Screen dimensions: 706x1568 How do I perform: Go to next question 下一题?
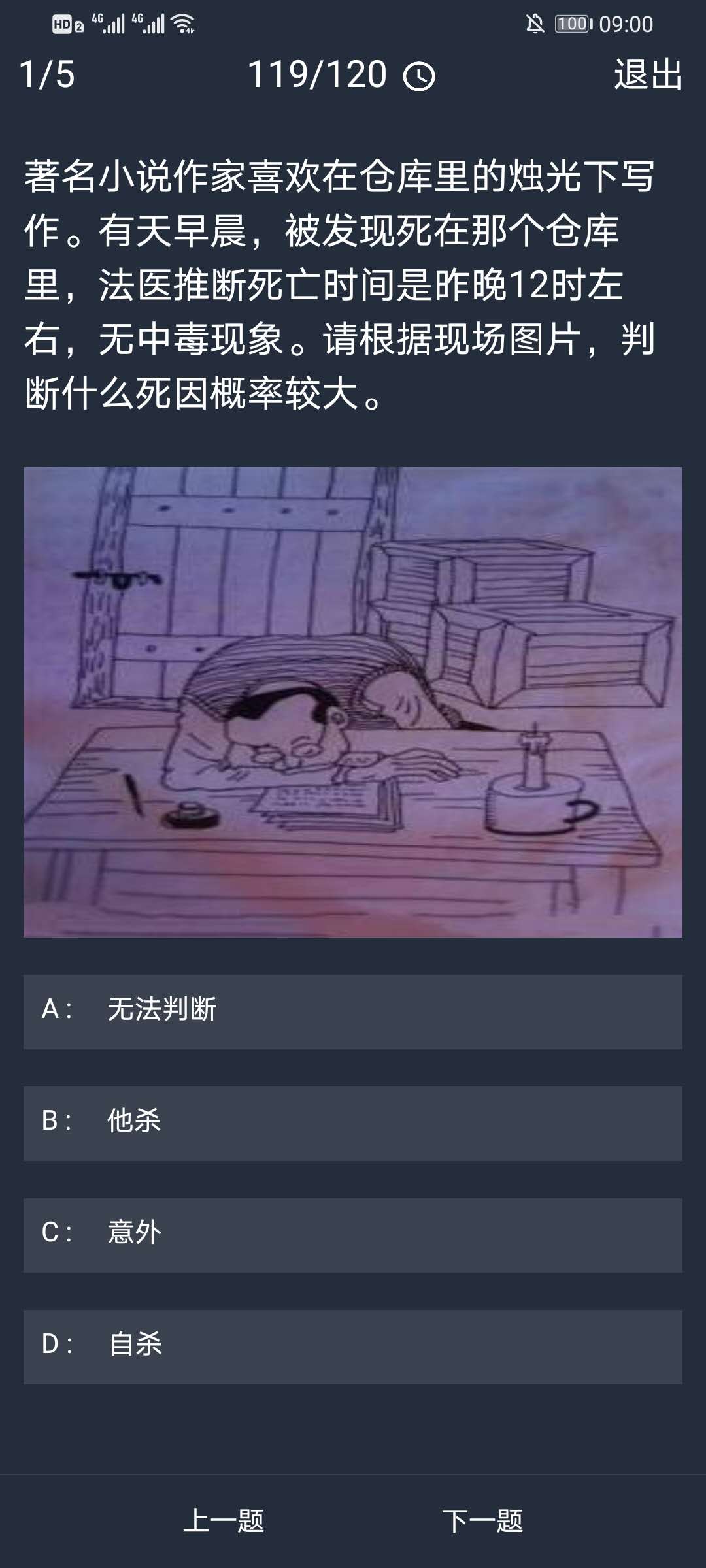pos(482,1521)
